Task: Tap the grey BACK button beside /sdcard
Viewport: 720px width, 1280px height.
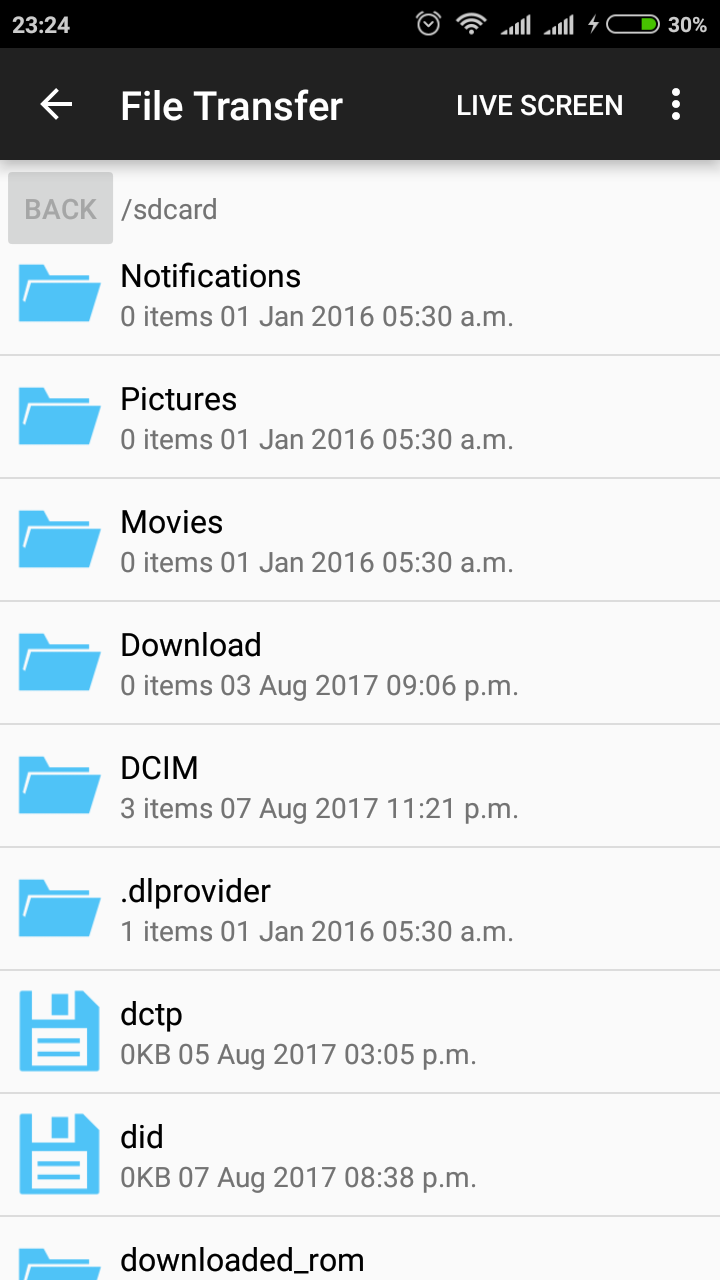Action: tap(60, 209)
